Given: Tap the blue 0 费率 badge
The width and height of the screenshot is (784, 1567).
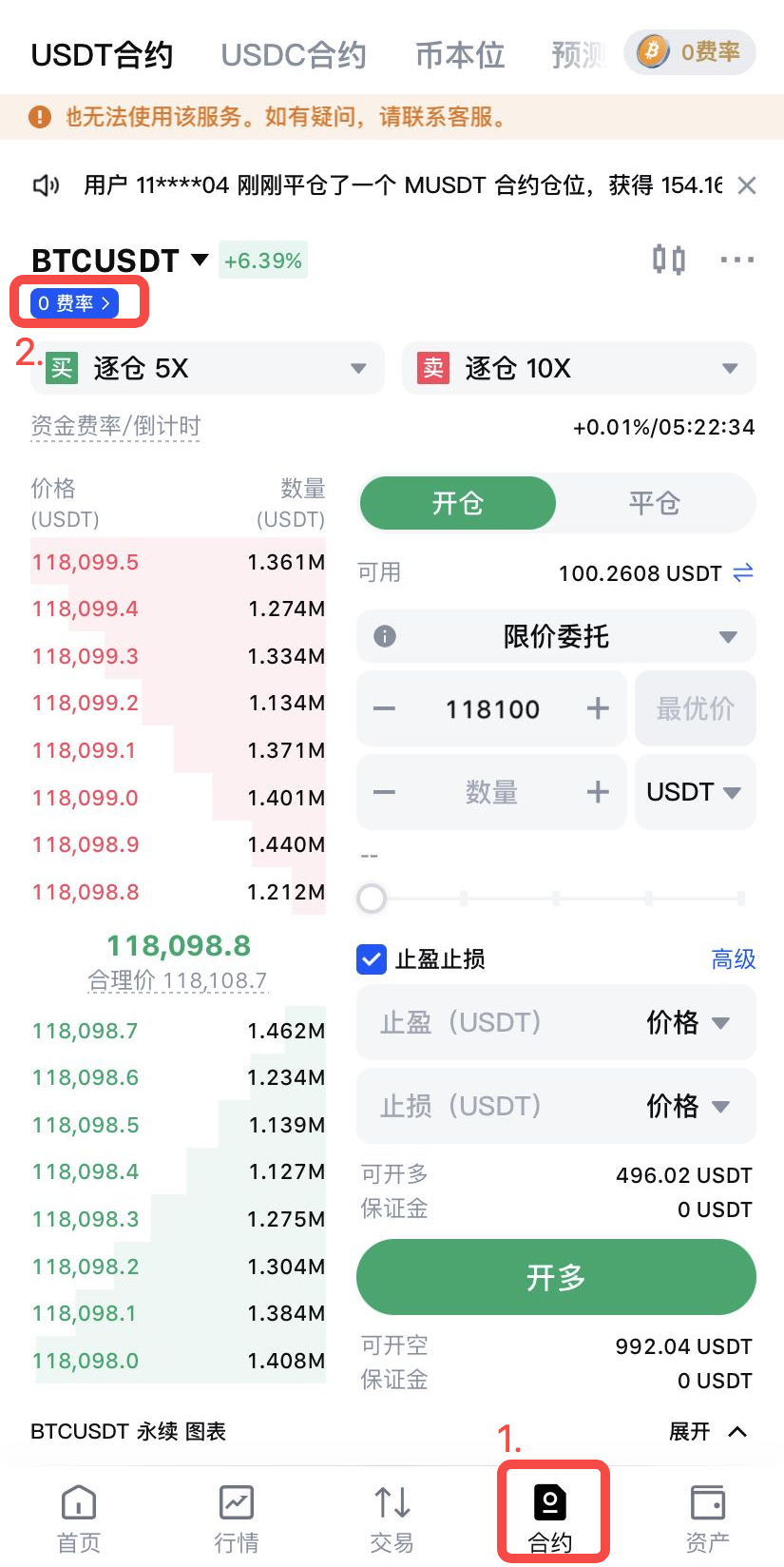Looking at the screenshot, I should pos(74,303).
